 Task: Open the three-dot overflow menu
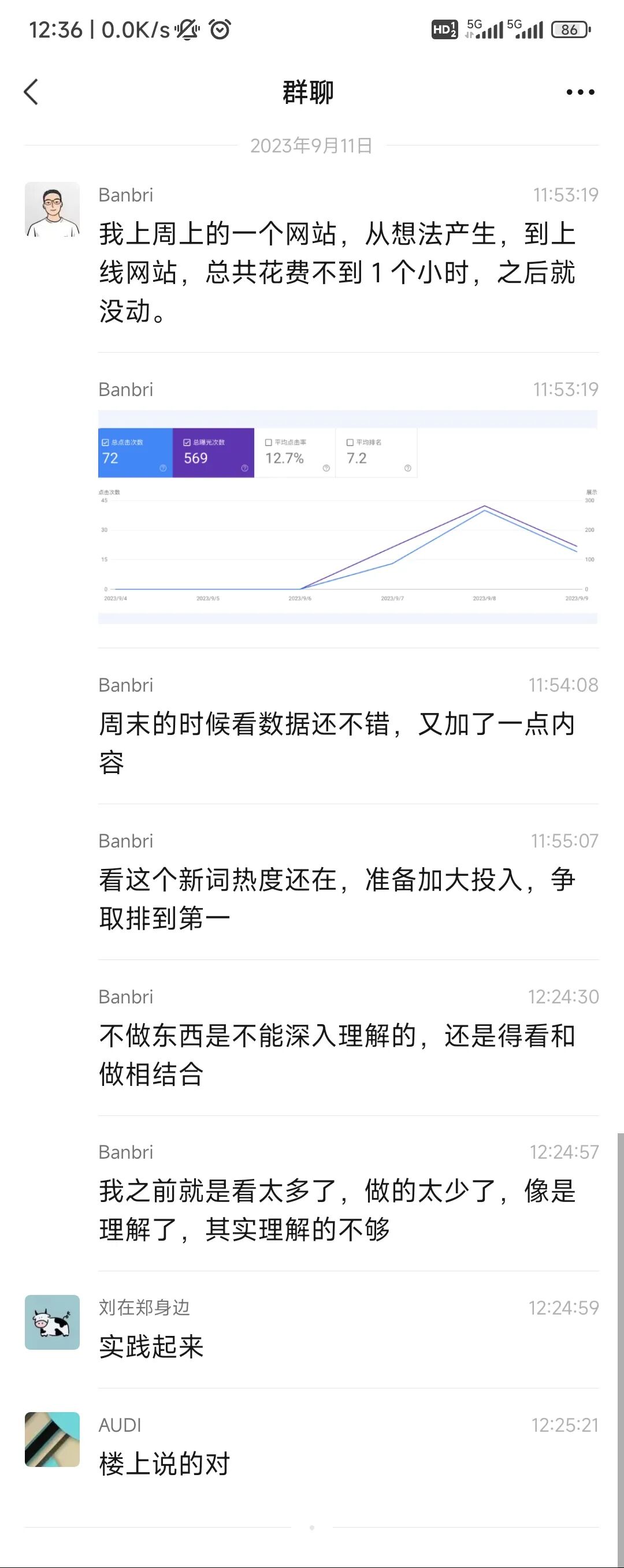coord(580,92)
